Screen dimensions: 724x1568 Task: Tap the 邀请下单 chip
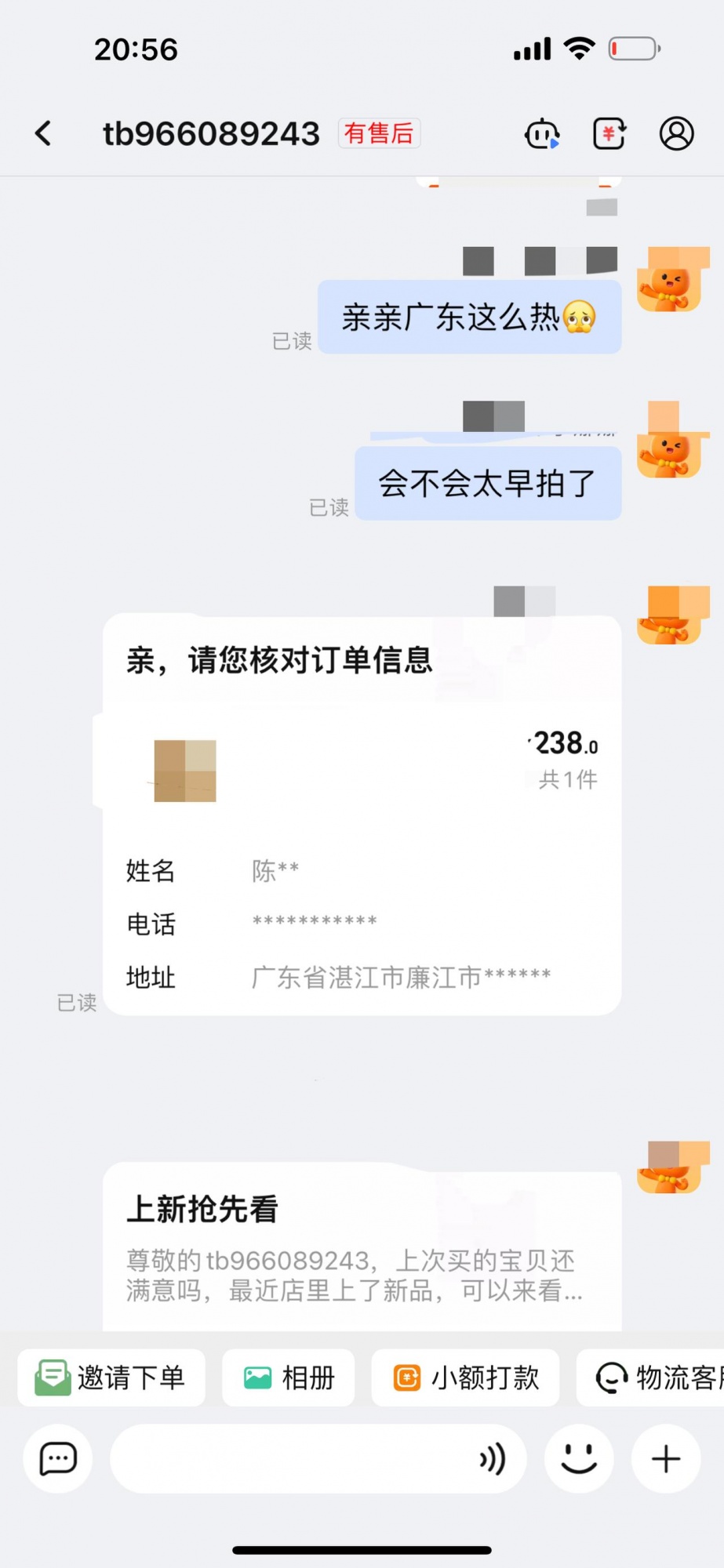pyautogui.click(x=111, y=1377)
